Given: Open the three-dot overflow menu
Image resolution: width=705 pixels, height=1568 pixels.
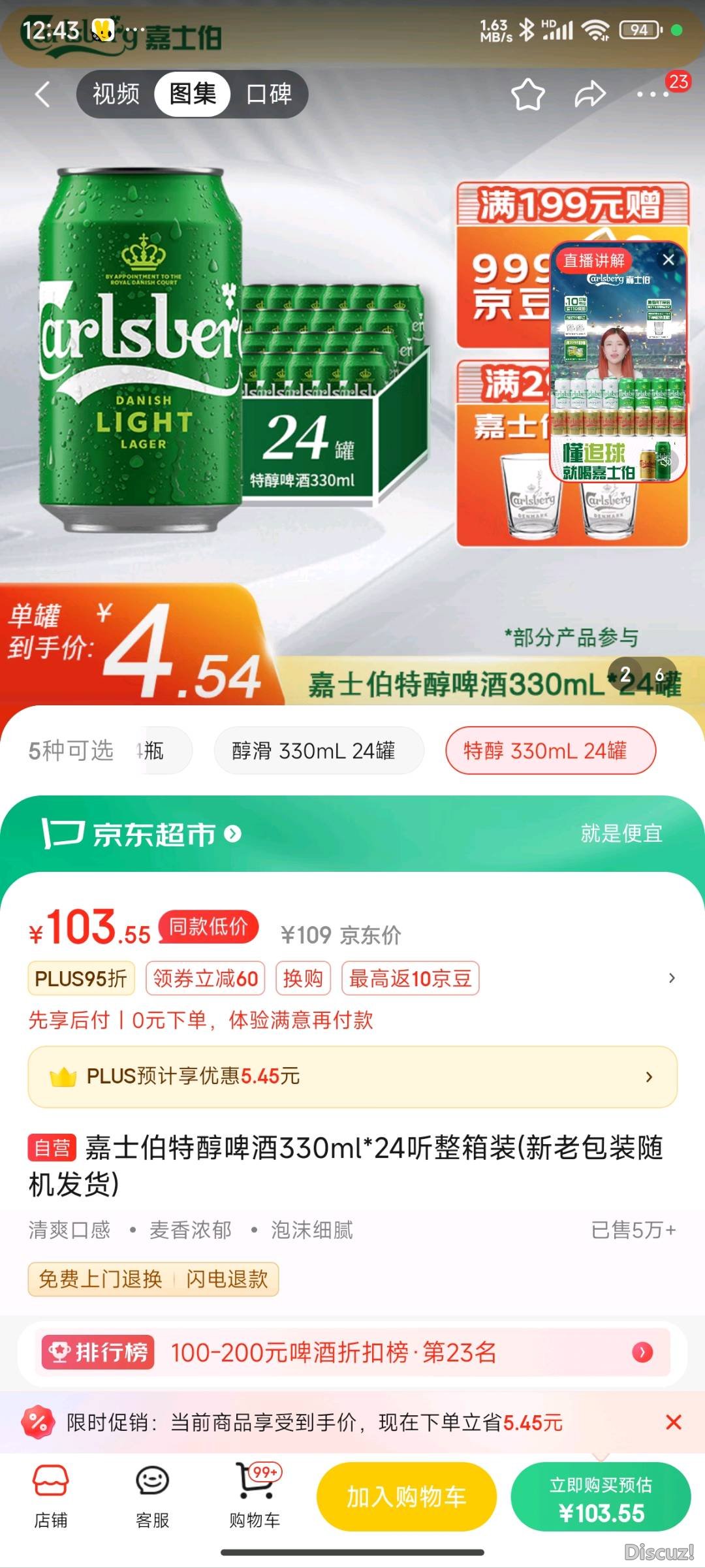Looking at the screenshot, I should (653, 95).
